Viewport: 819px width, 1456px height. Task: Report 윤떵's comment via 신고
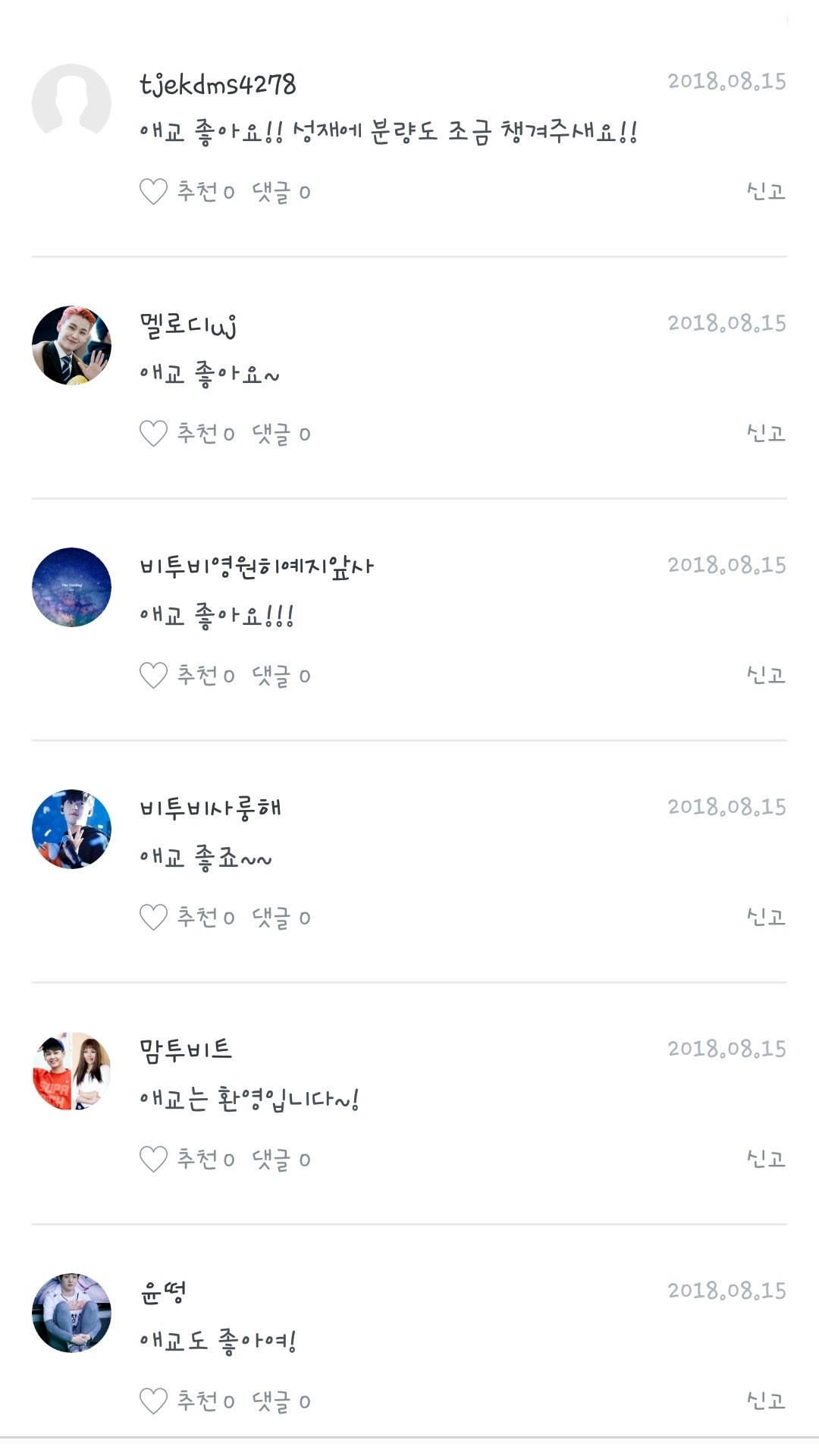(766, 1401)
